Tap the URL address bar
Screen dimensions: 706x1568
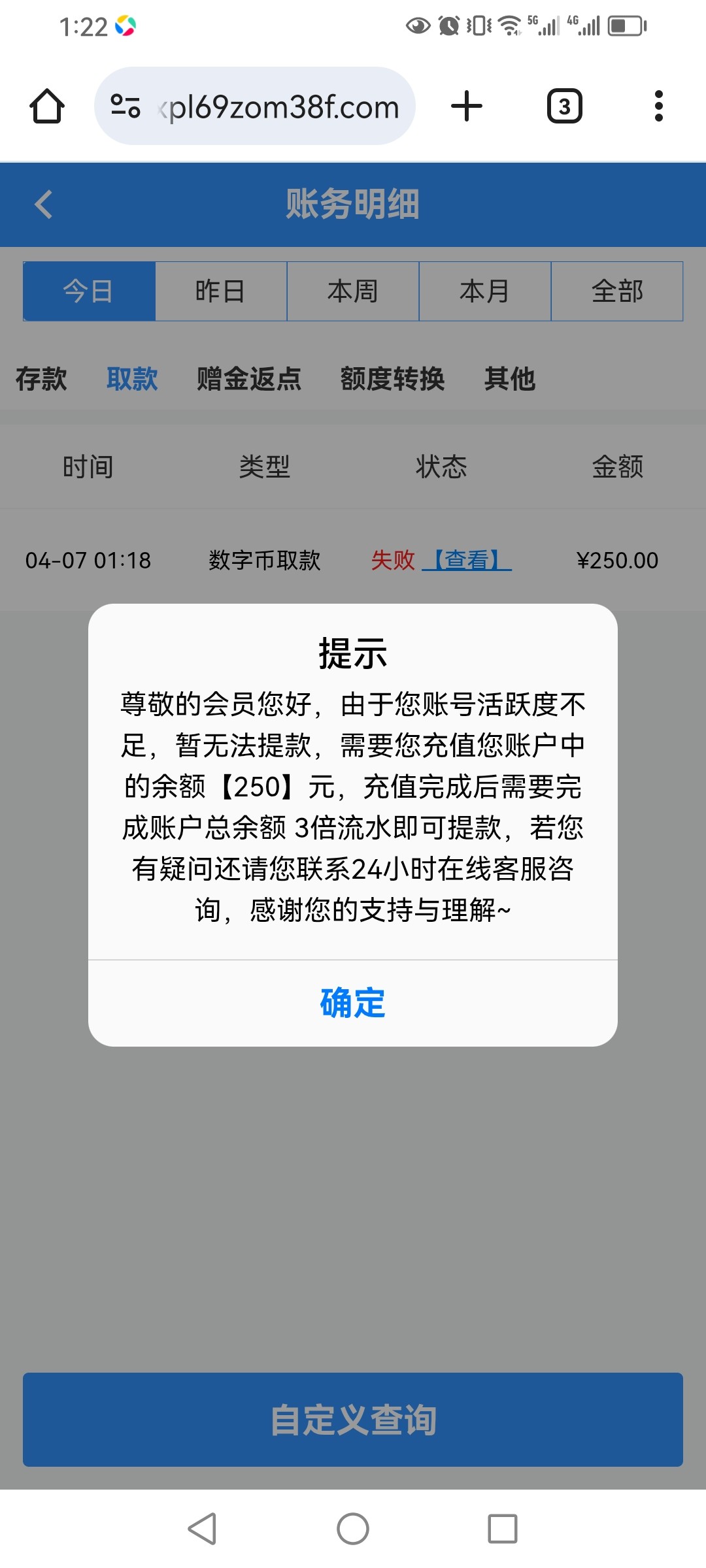coord(275,106)
